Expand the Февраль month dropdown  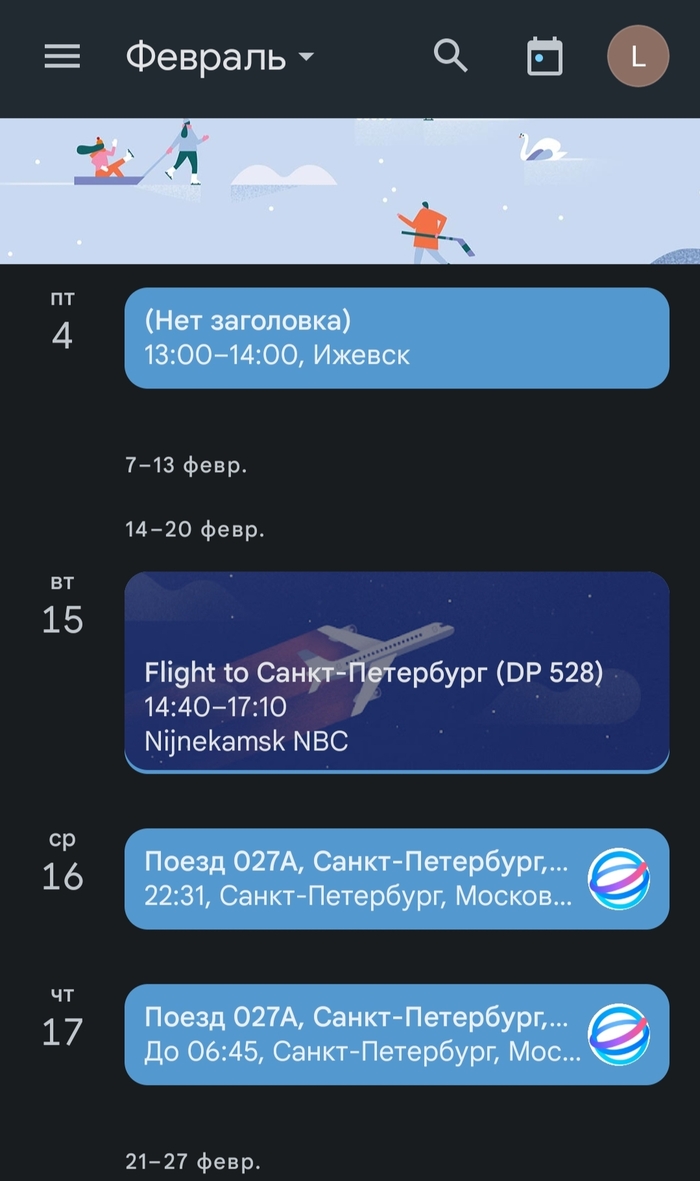[220, 57]
